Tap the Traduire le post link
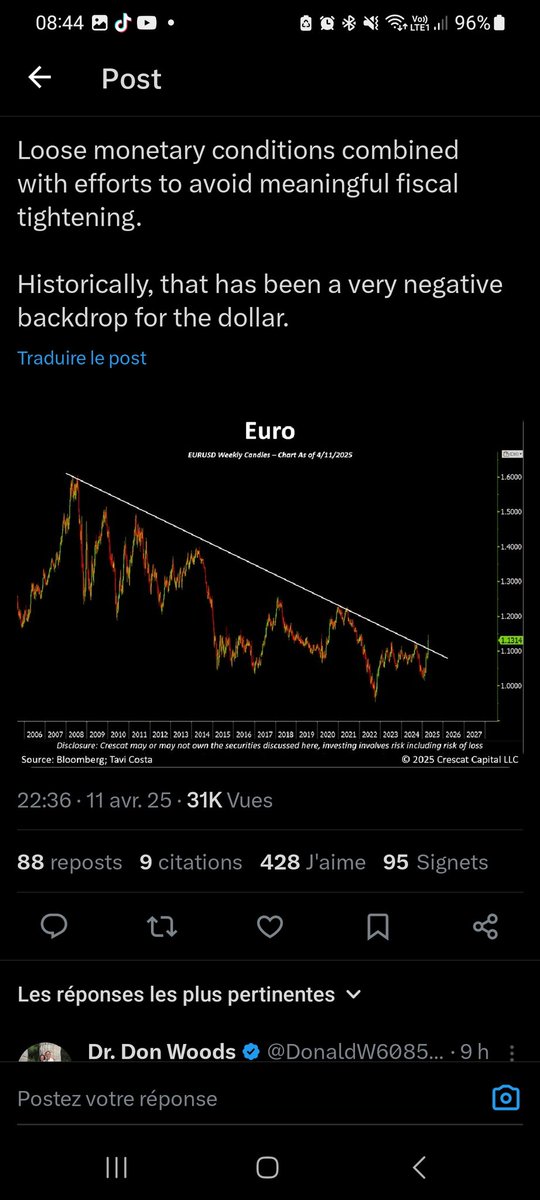The width and height of the screenshot is (540, 1200). [x=82, y=357]
